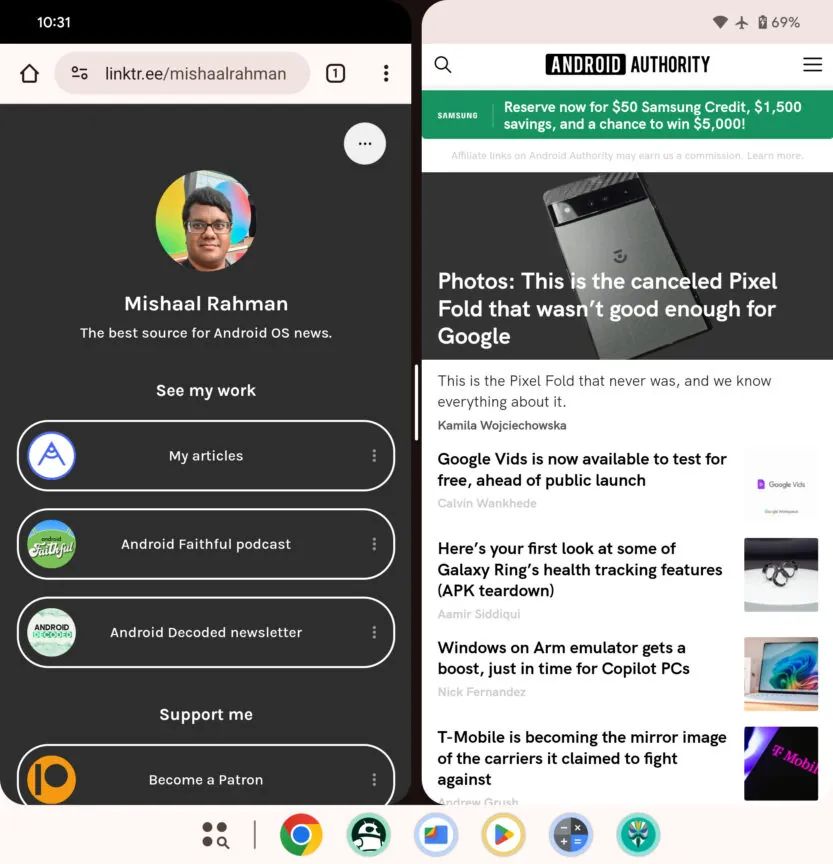This screenshot has height=864, width=833.
Task: Open the Chrome tab switcher
Action: coord(335,73)
